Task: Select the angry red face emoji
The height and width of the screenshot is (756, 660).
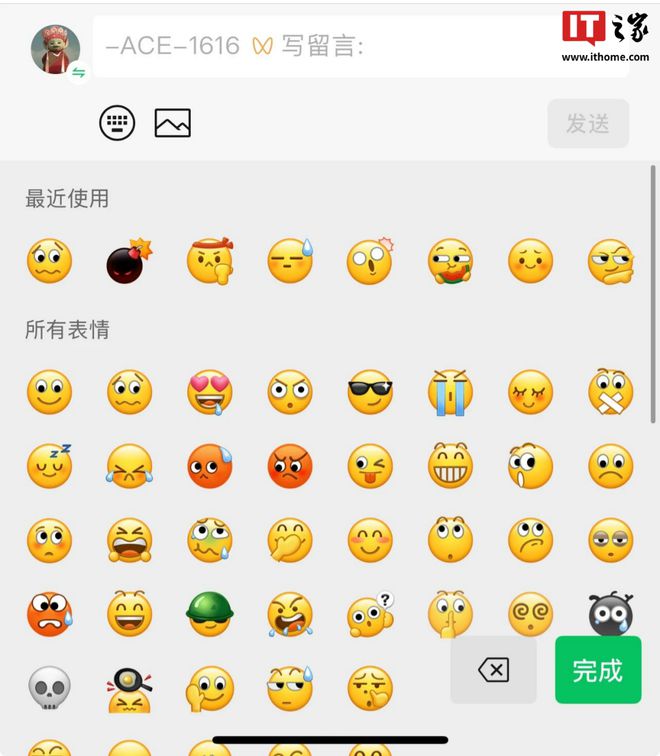Action: click(290, 466)
